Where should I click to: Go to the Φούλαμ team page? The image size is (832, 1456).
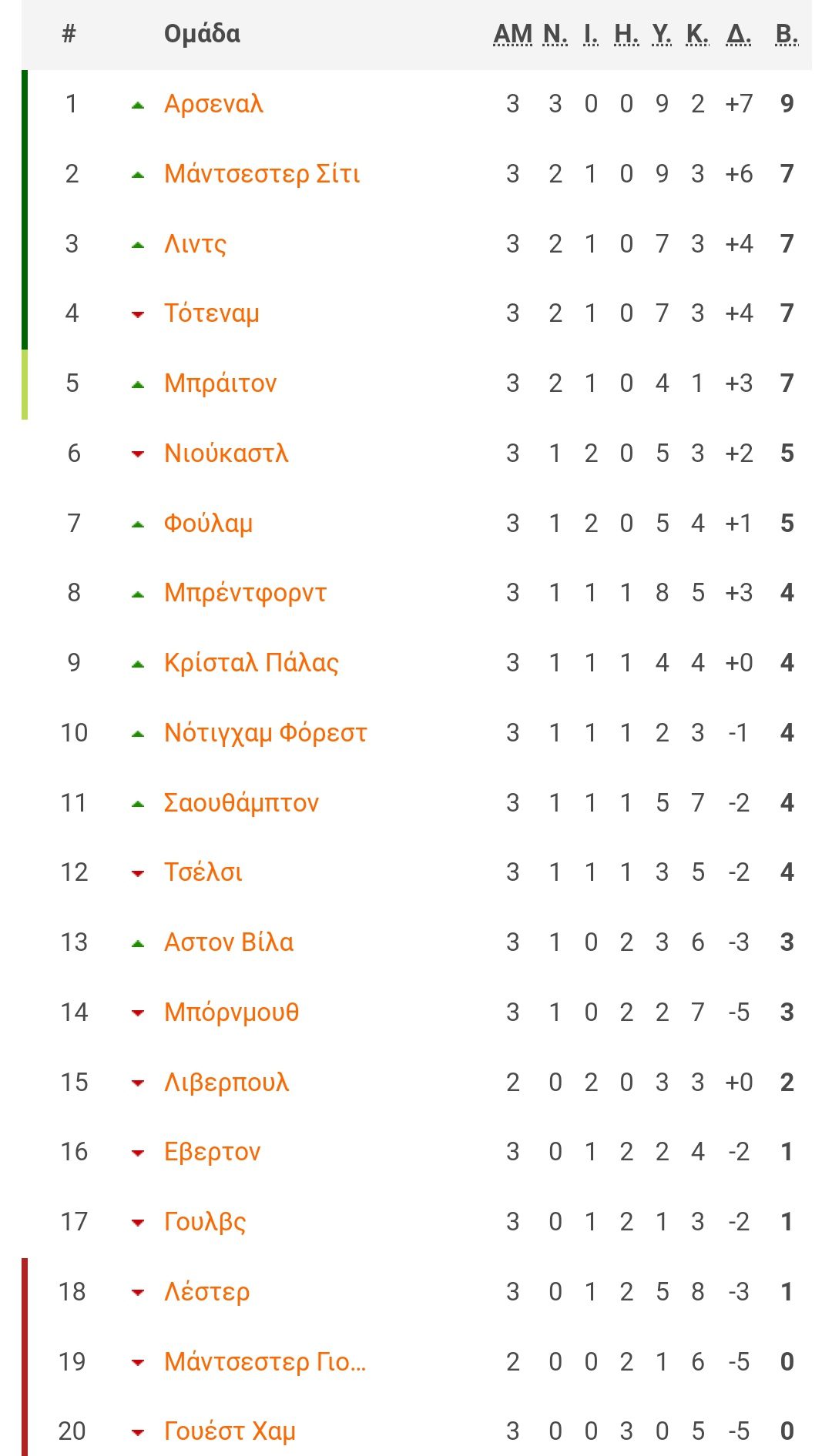click(x=208, y=524)
